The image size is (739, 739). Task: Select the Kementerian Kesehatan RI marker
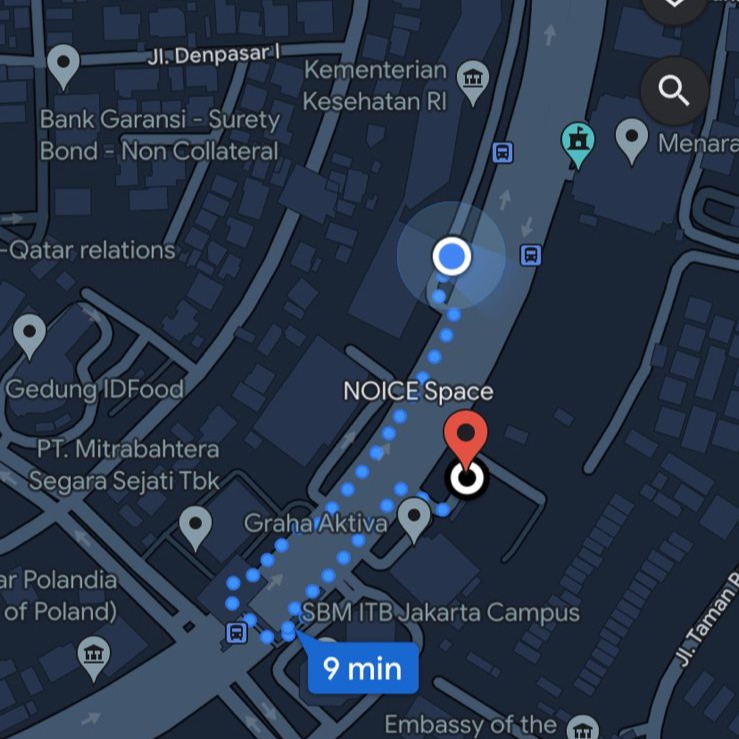(472, 78)
